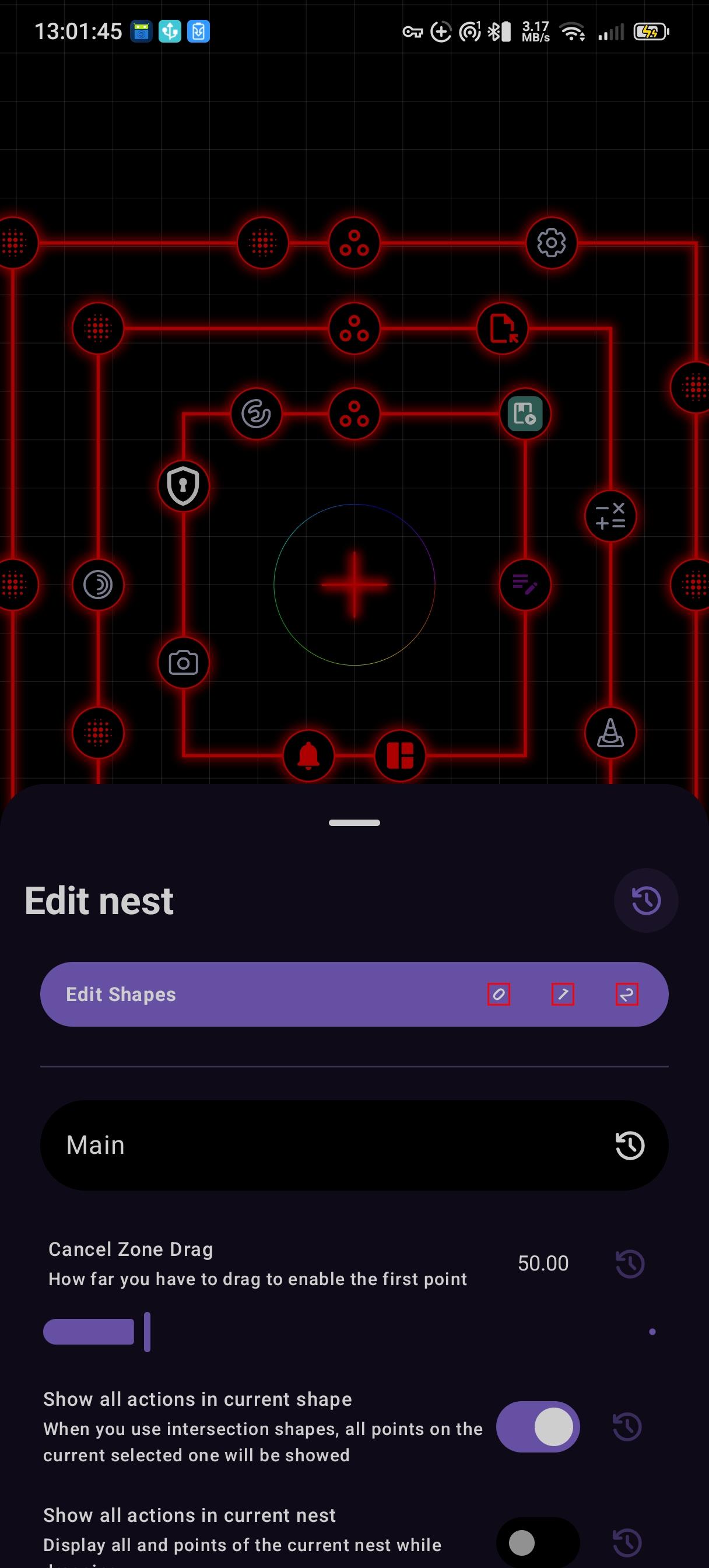This screenshot has height=1568, width=709.
Task: Tap the pencil icon in Edit Shapes
Action: pos(562,994)
